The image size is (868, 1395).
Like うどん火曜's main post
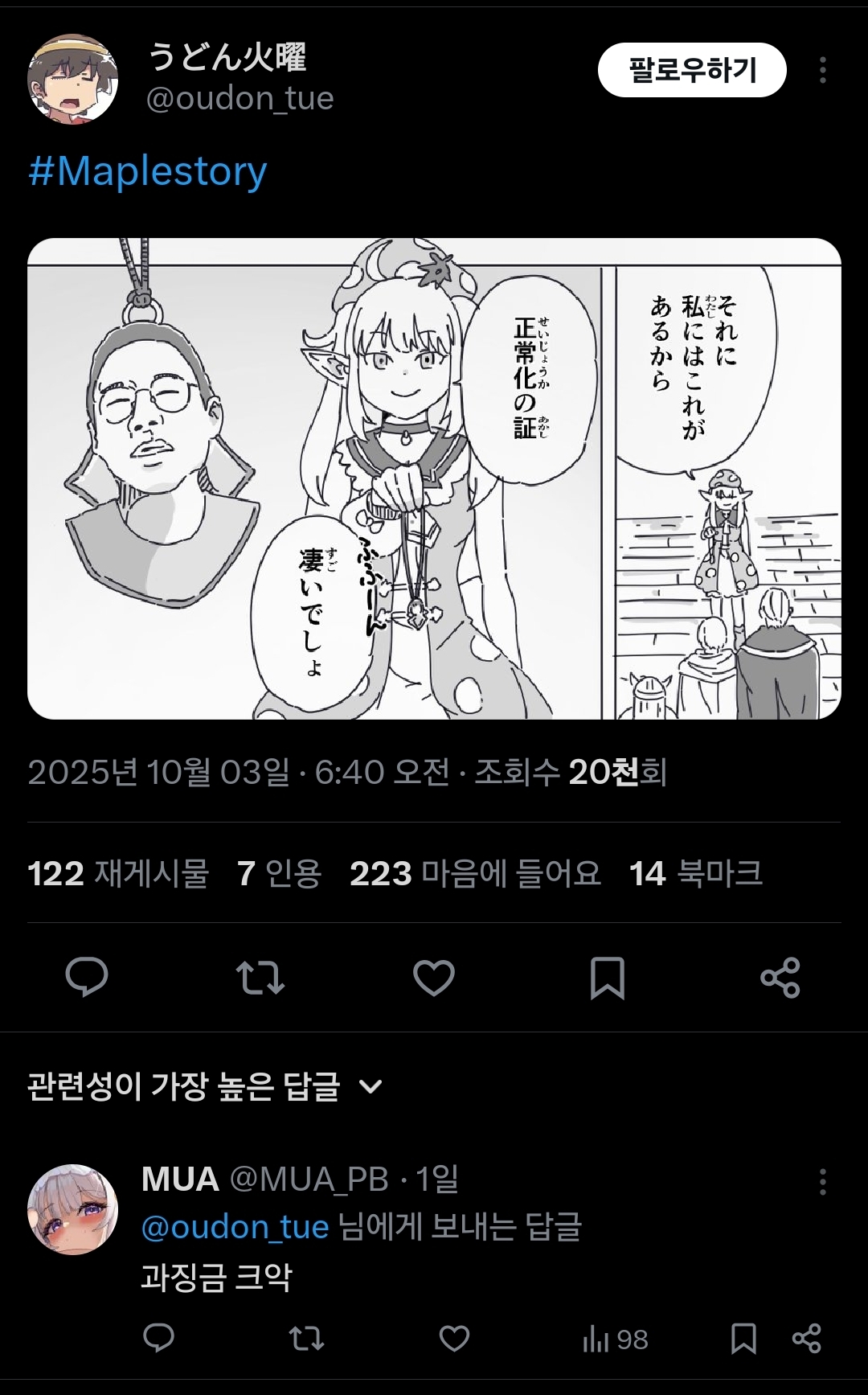(434, 978)
